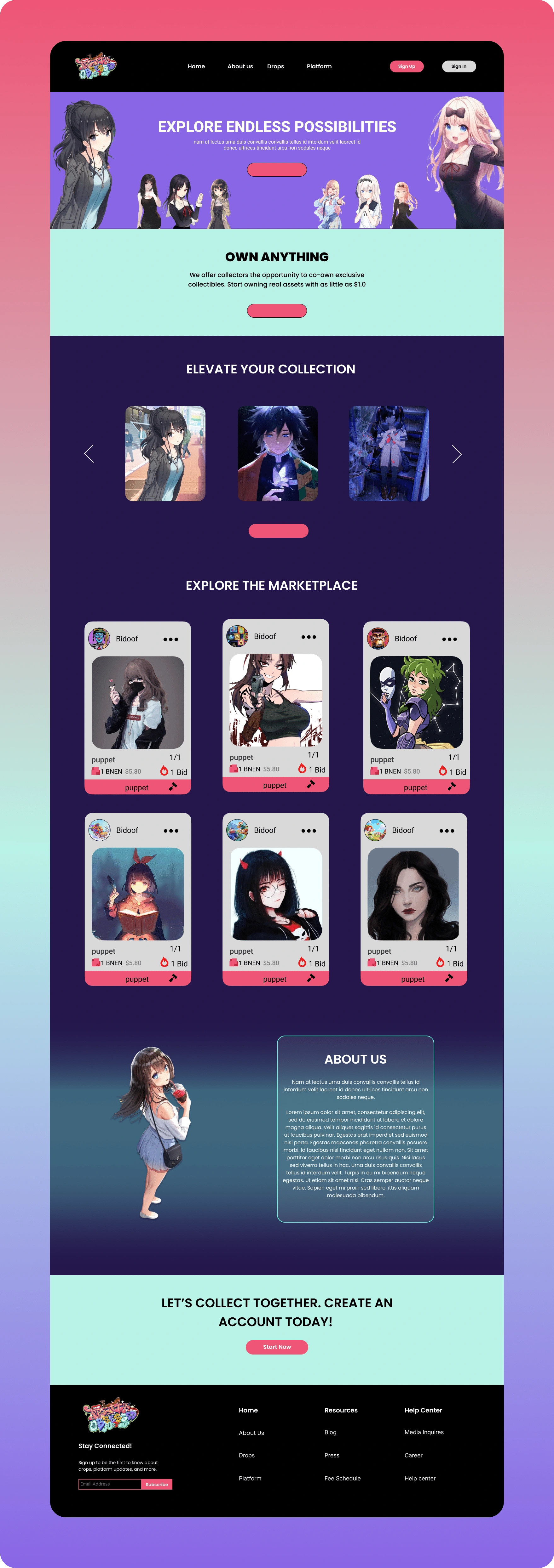The image size is (554, 1568).
Task: Tap the Start Now button
Action: click(x=277, y=1346)
